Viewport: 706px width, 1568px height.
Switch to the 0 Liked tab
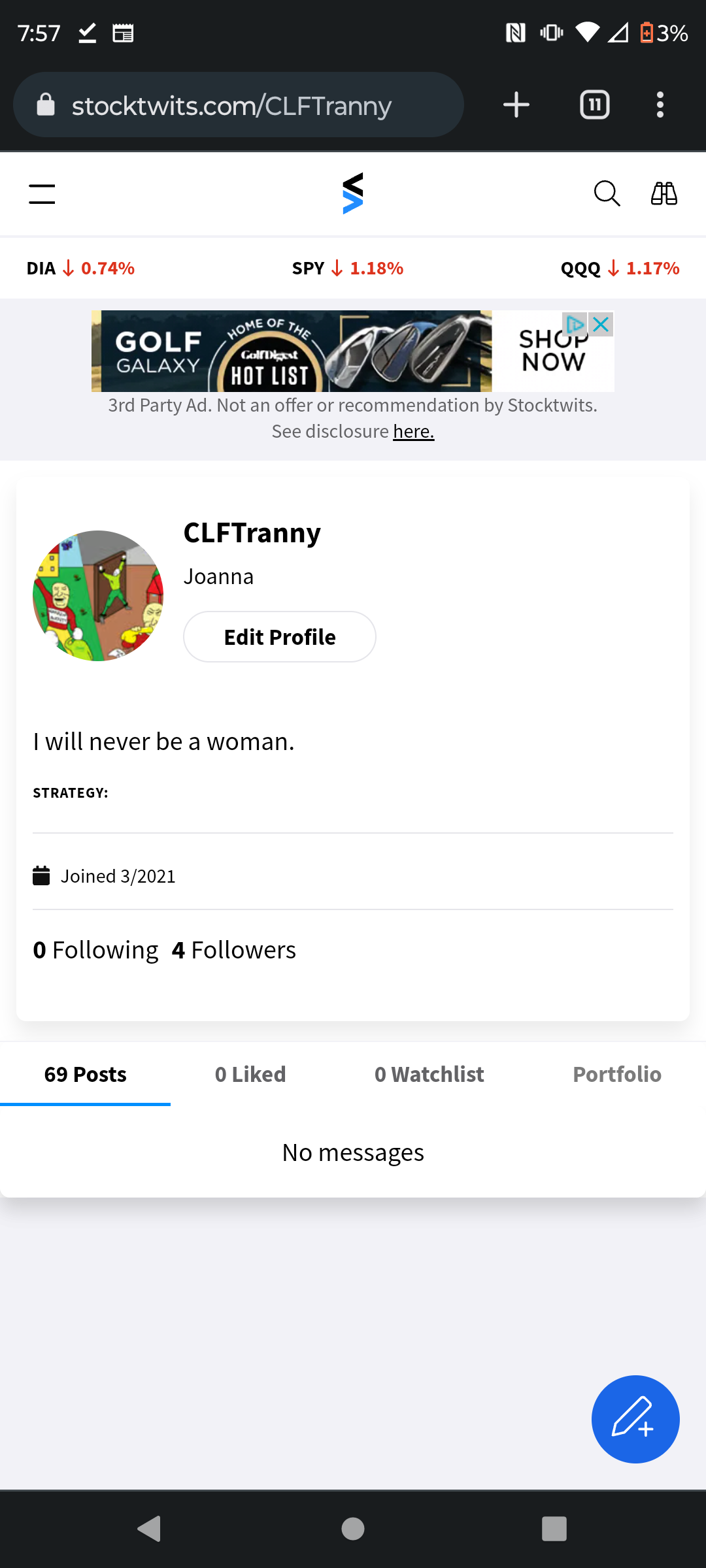250,1075
